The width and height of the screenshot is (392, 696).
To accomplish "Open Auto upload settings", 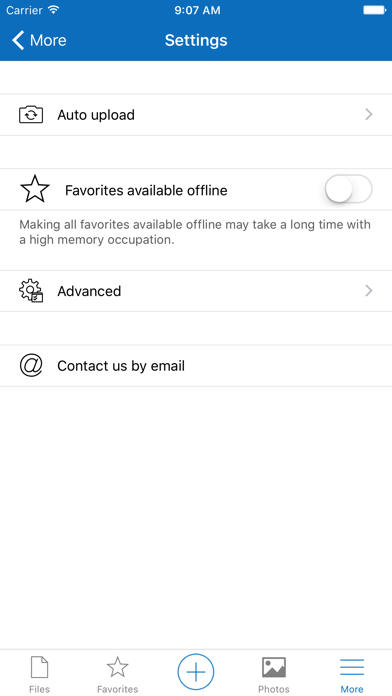I will click(x=196, y=115).
